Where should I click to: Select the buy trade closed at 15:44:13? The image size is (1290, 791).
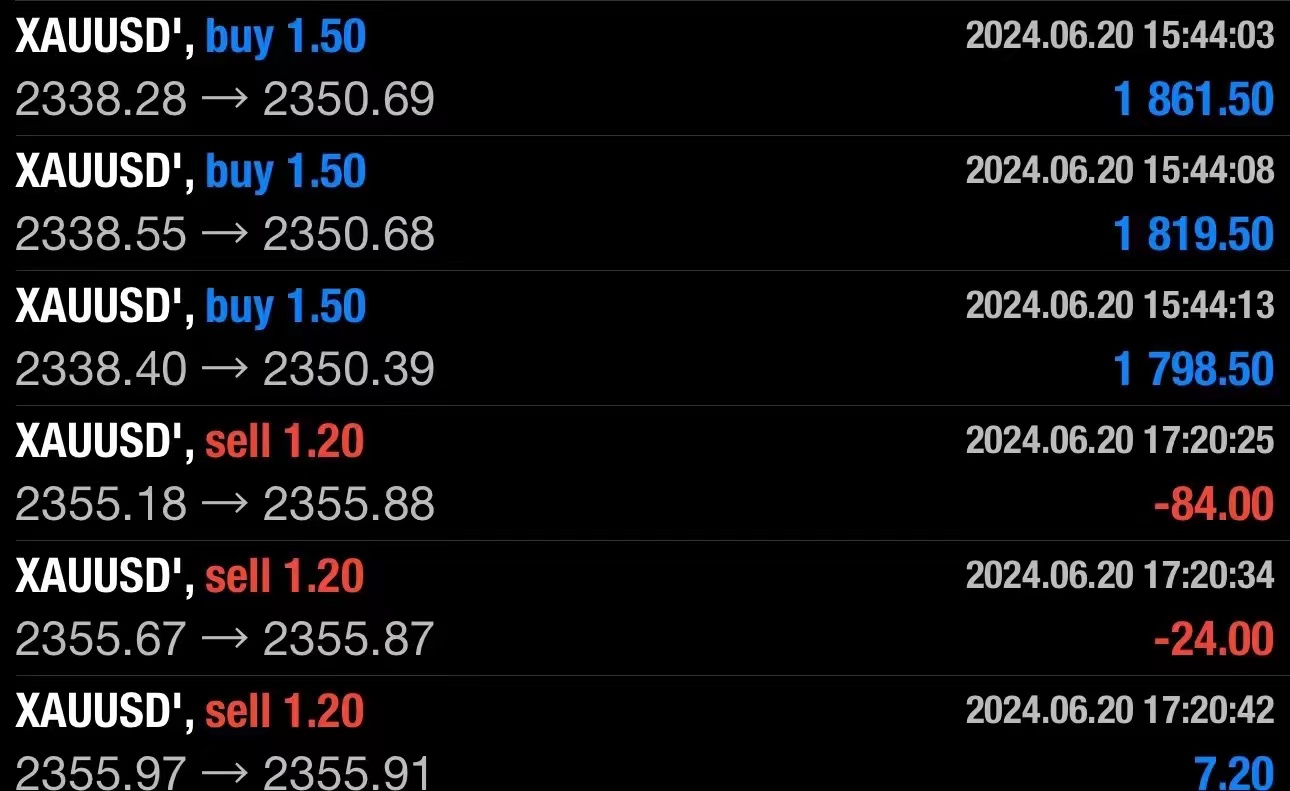(644, 338)
